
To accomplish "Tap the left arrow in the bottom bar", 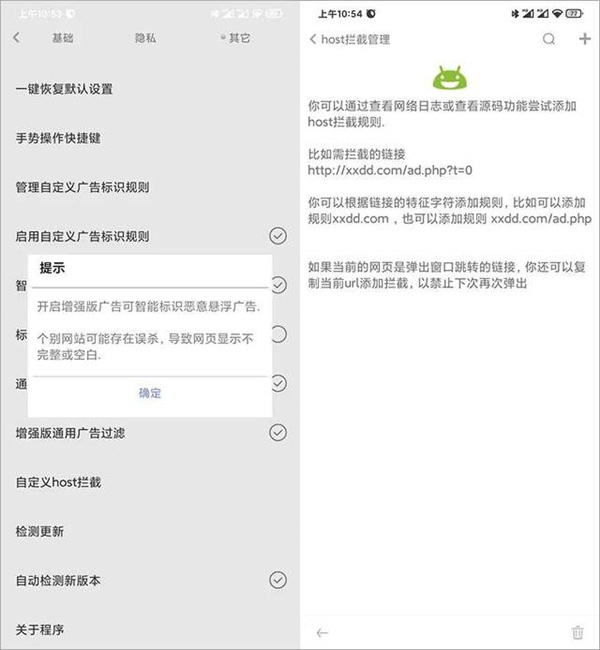I will (x=322, y=632).
